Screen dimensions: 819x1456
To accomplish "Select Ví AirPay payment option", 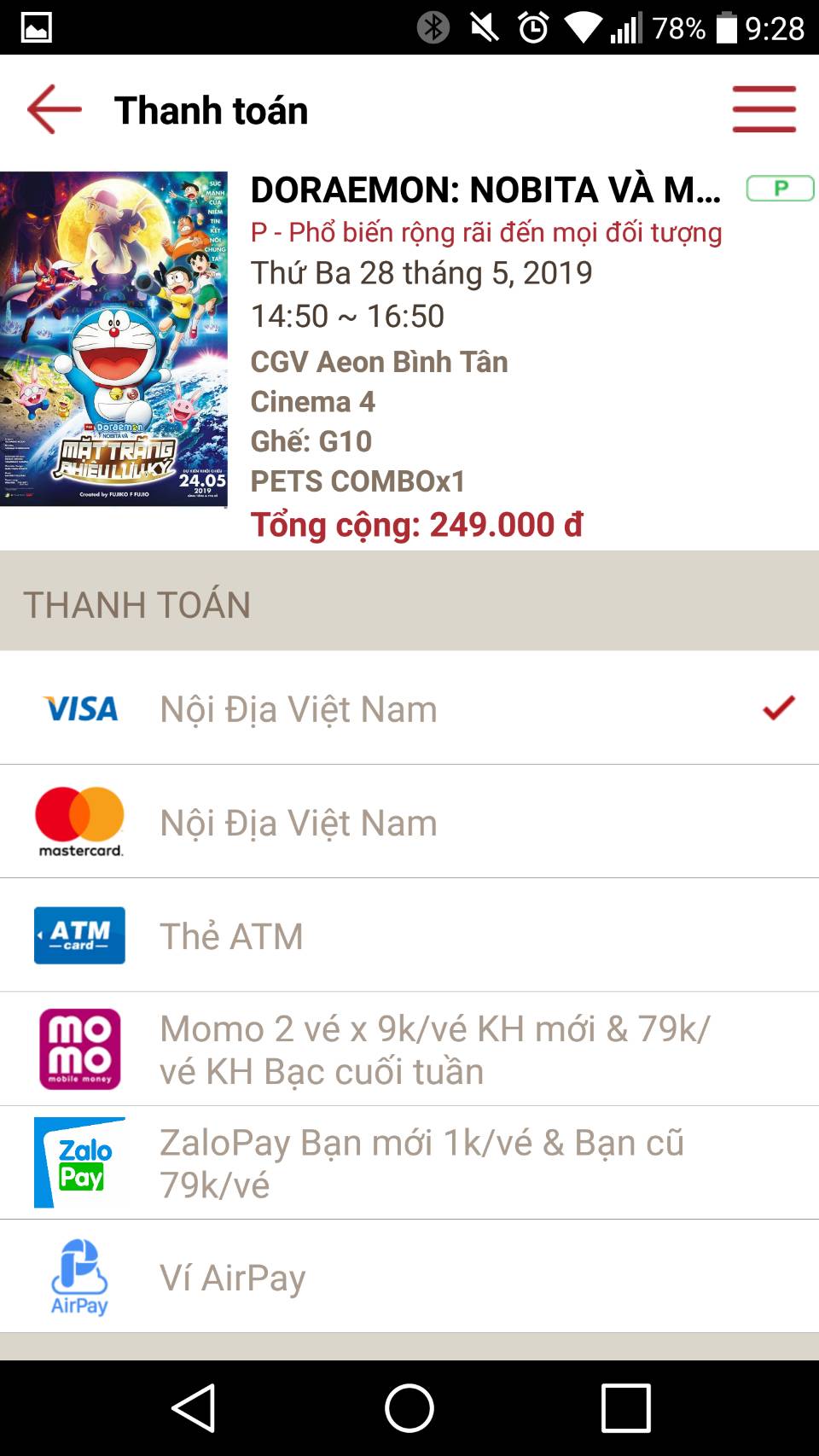I will (x=409, y=1276).
